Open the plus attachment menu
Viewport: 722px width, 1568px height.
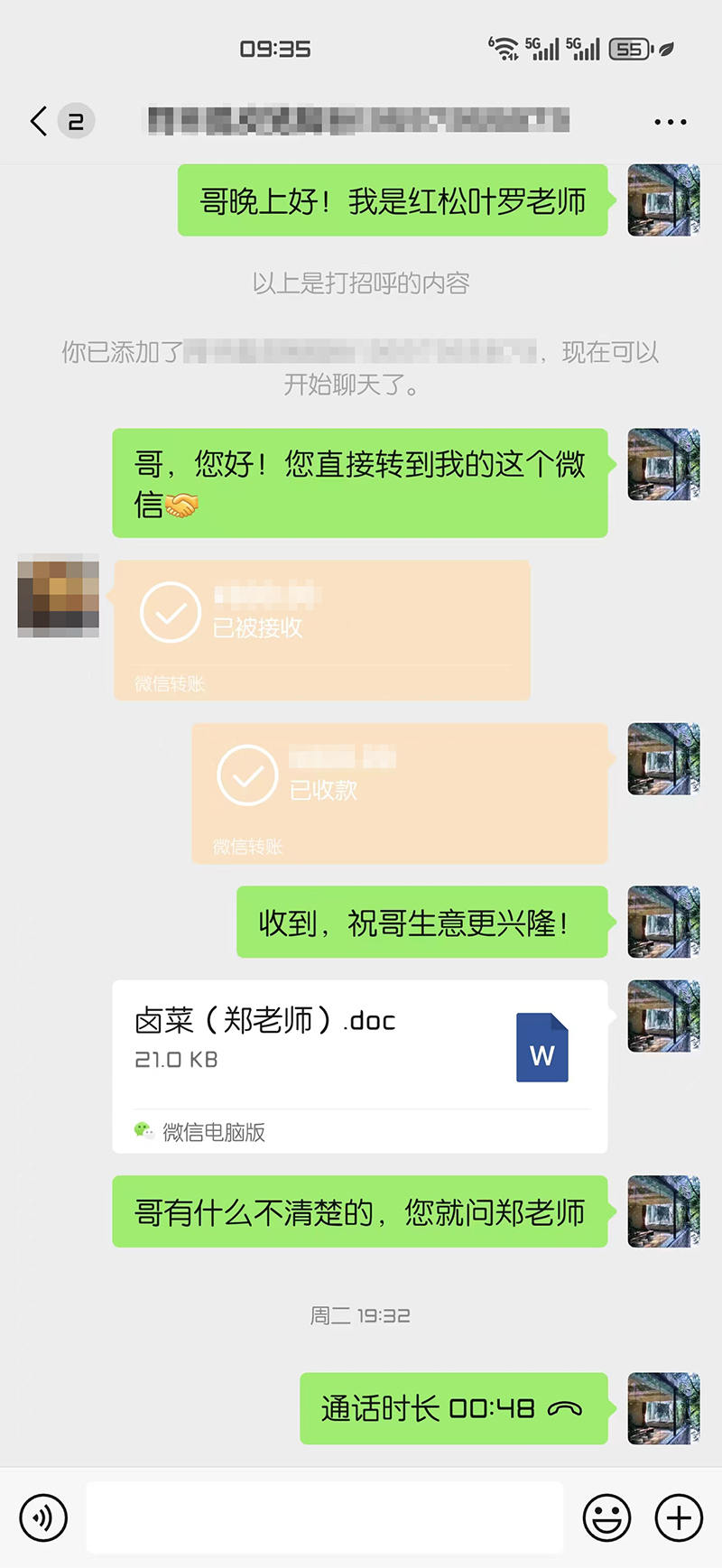pos(679,1517)
